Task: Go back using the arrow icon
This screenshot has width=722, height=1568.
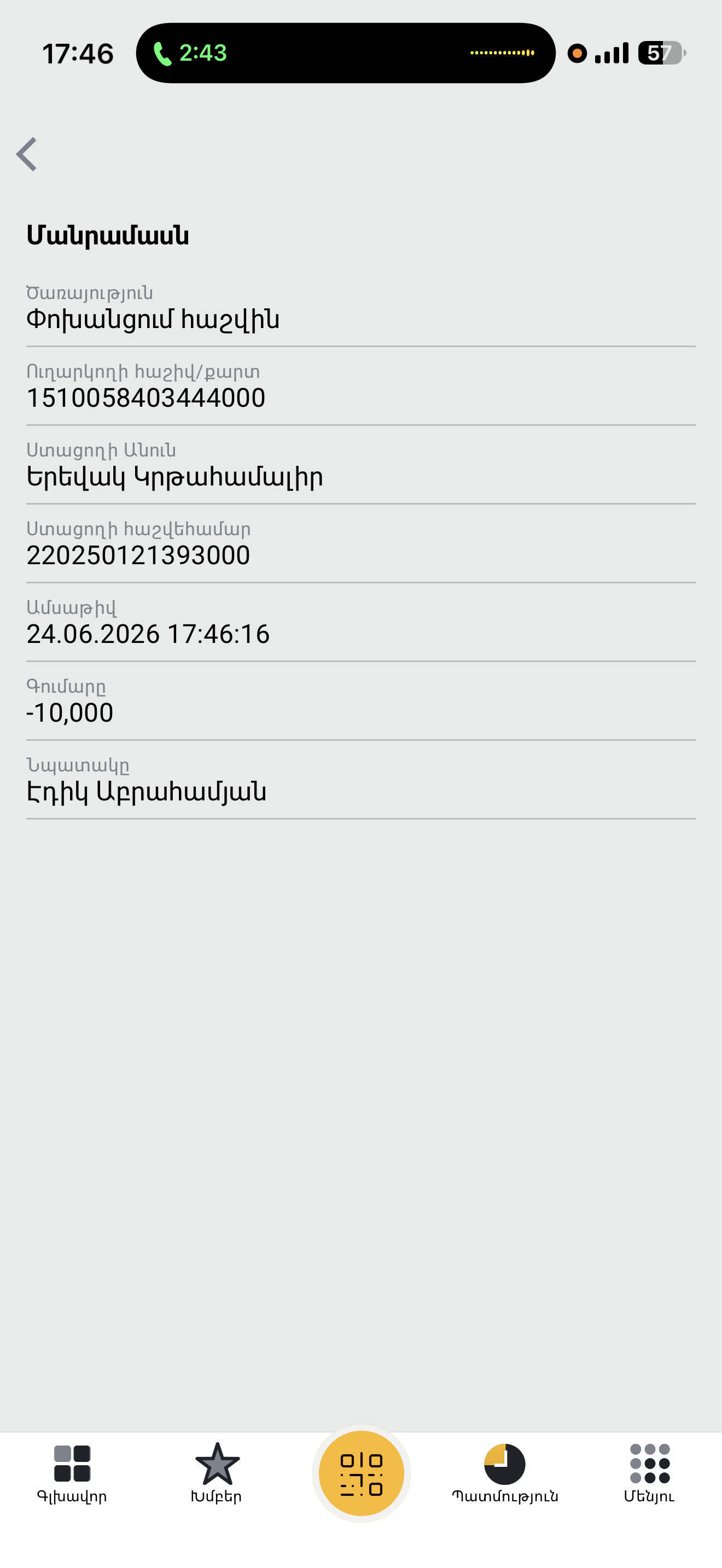Action: (27, 154)
